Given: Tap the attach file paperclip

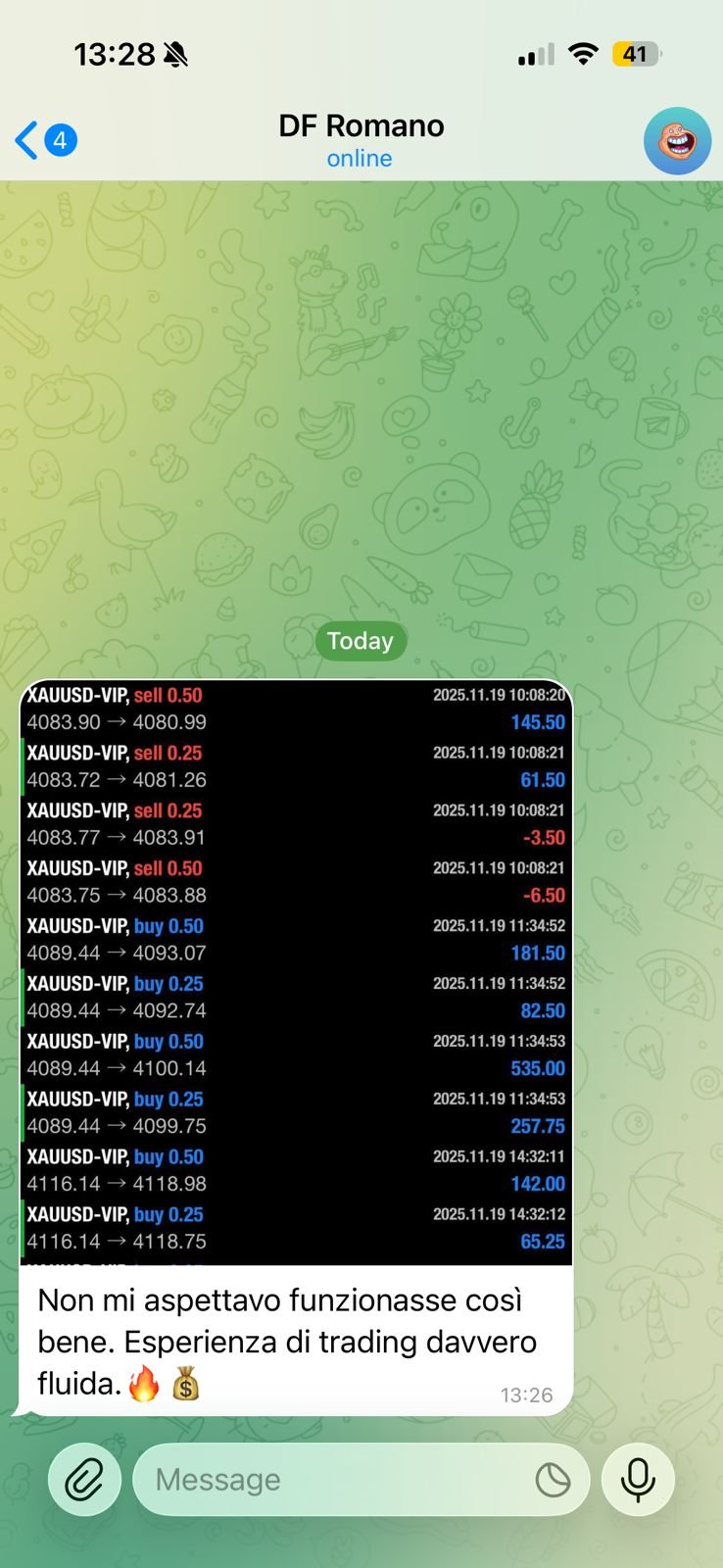Looking at the screenshot, I should [84, 1479].
